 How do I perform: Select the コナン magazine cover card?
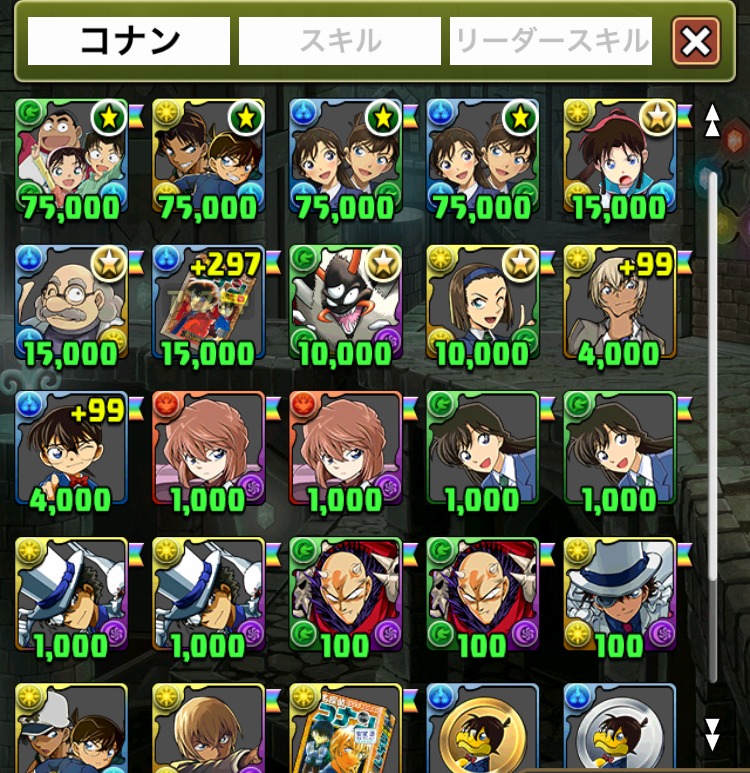coord(345,728)
